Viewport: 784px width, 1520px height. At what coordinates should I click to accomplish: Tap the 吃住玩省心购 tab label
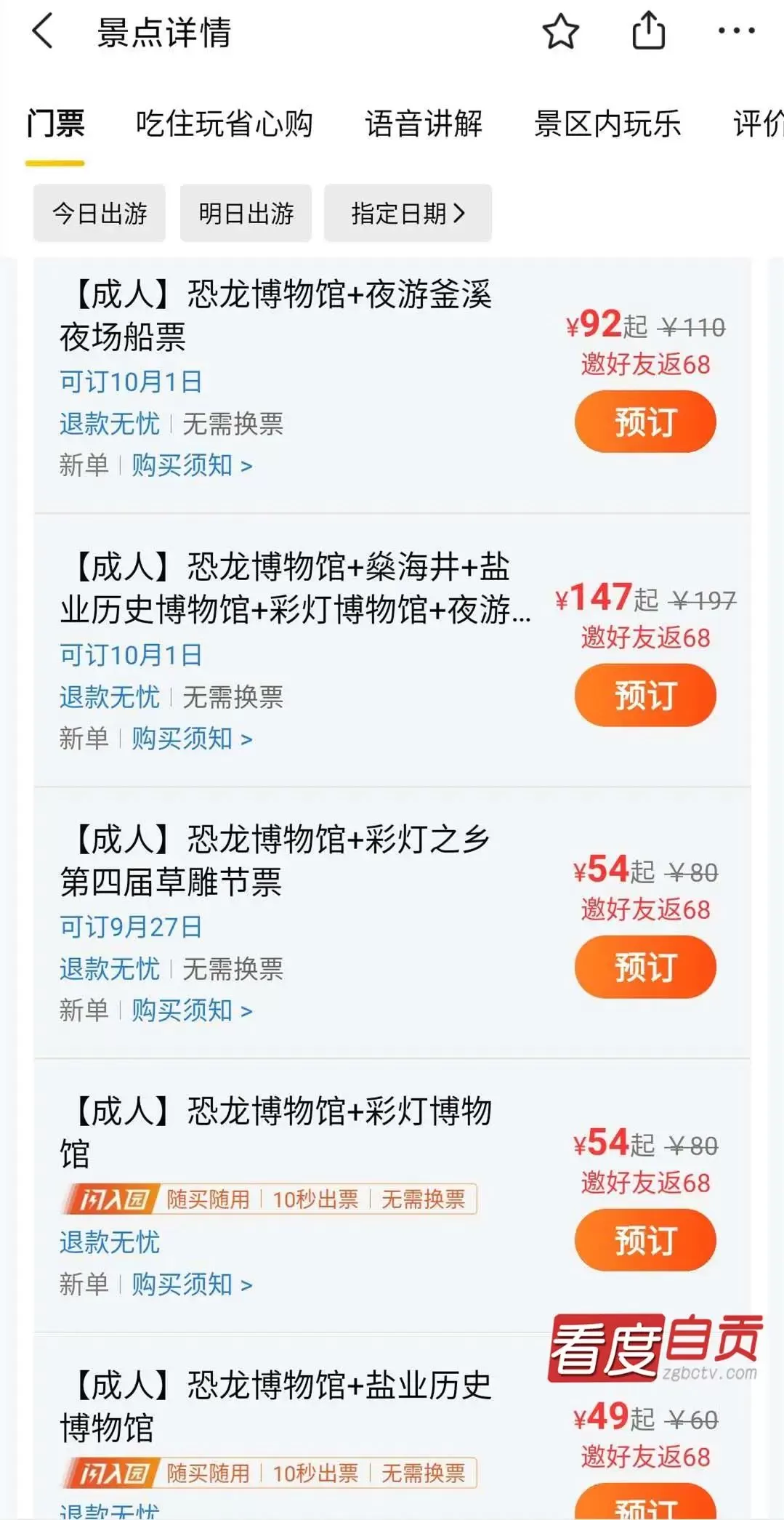coord(224,124)
